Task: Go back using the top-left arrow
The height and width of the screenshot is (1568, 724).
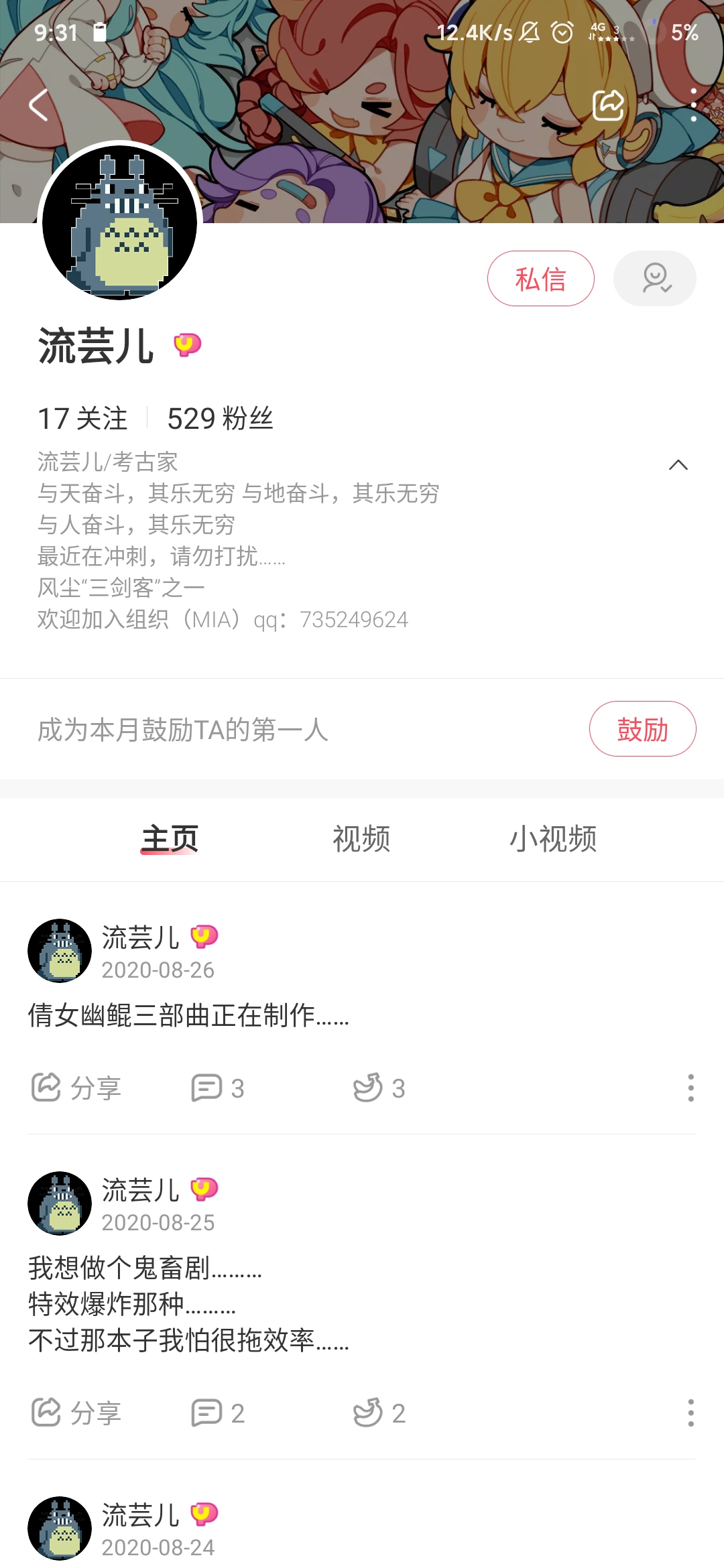Action: click(39, 105)
